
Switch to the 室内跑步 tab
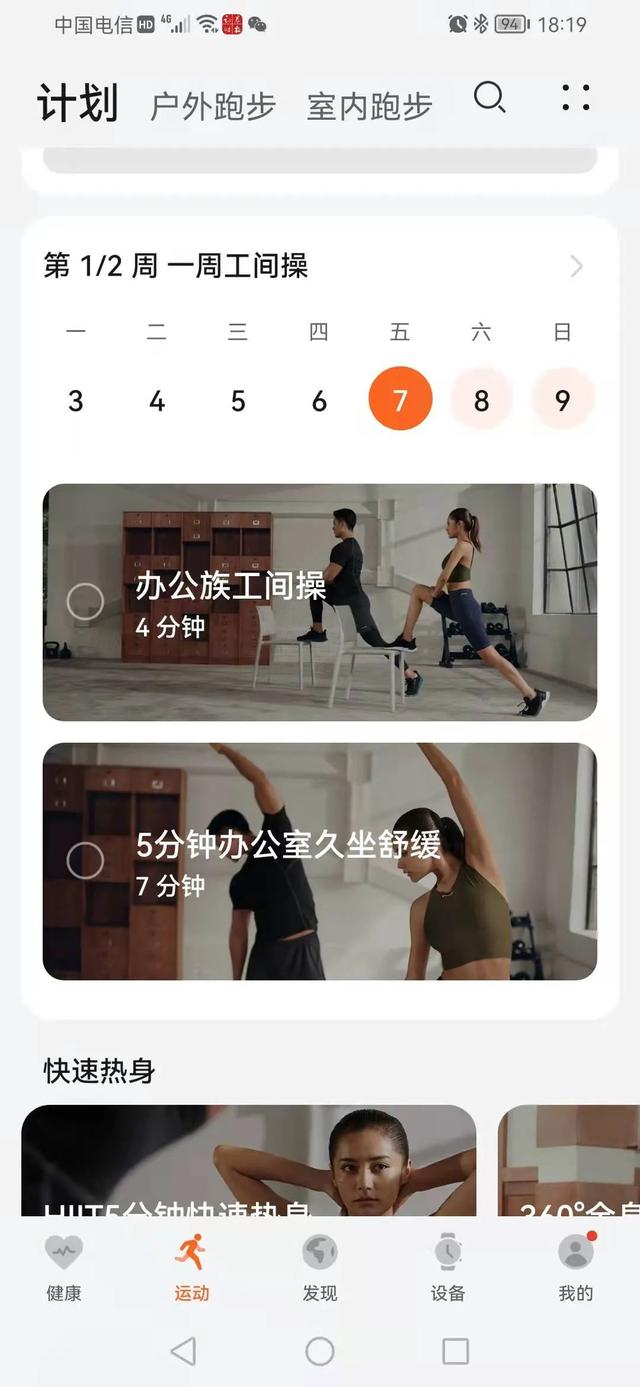coord(369,106)
